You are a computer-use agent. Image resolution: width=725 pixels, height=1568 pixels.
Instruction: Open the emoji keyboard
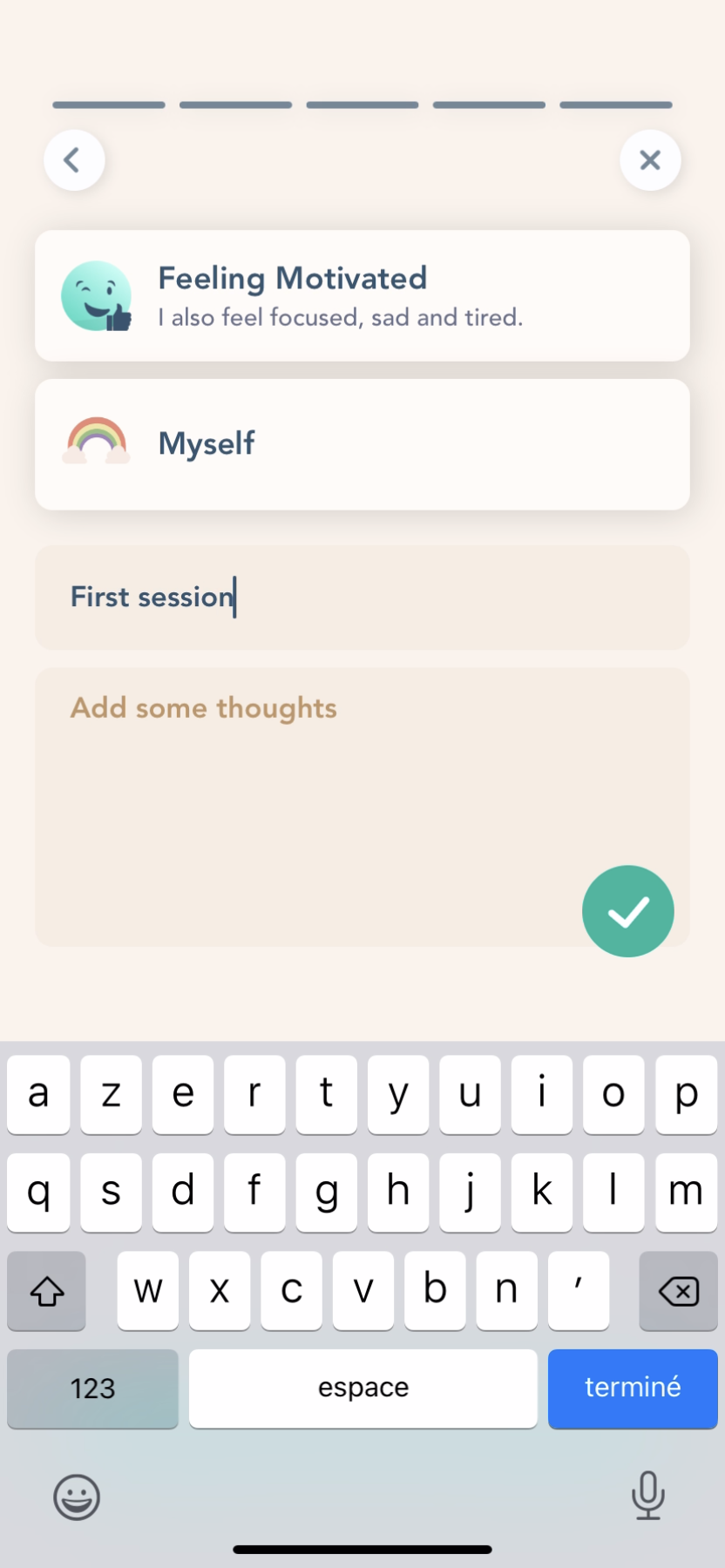[x=76, y=1497]
